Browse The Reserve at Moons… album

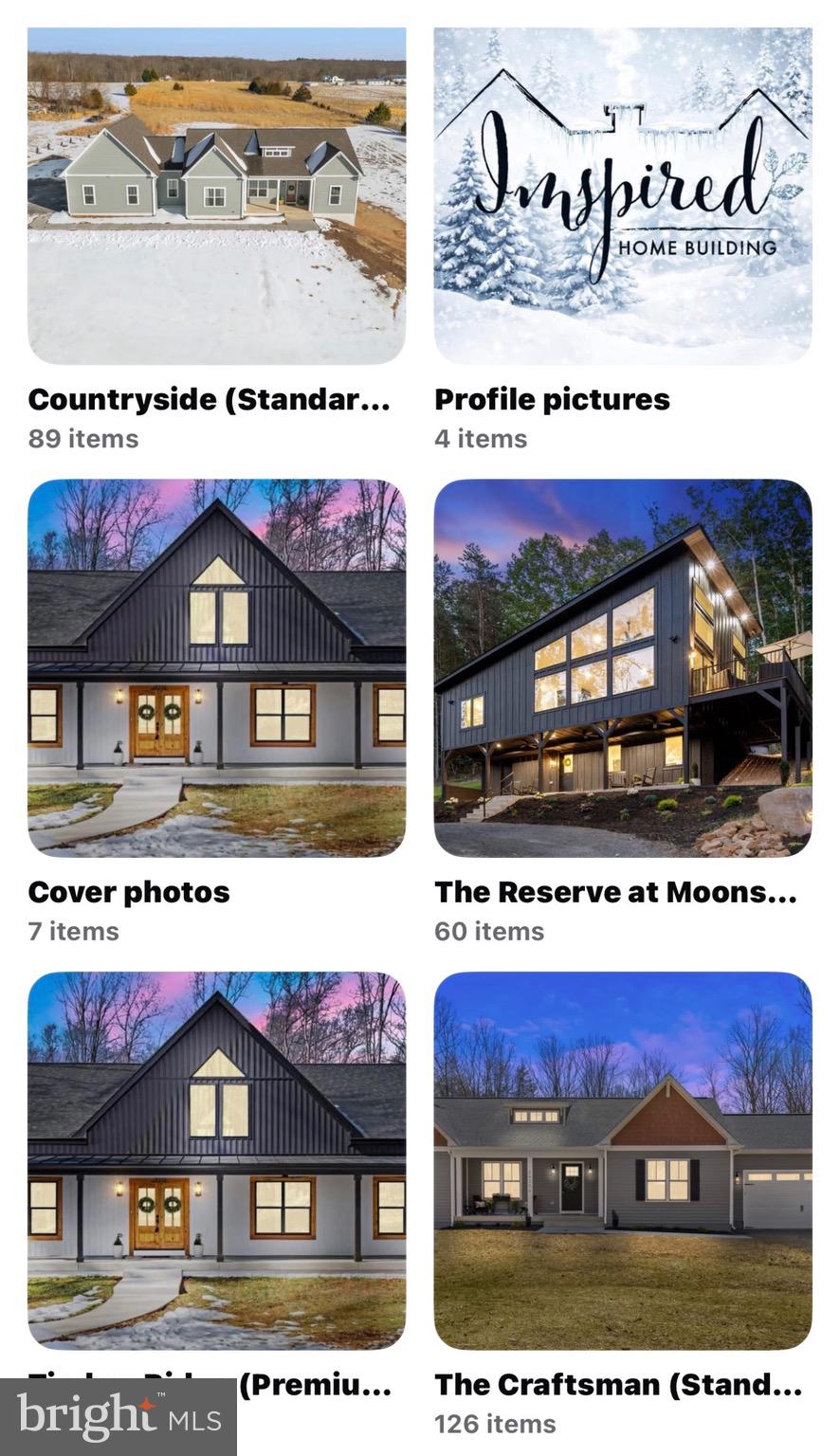coord(623,667)
